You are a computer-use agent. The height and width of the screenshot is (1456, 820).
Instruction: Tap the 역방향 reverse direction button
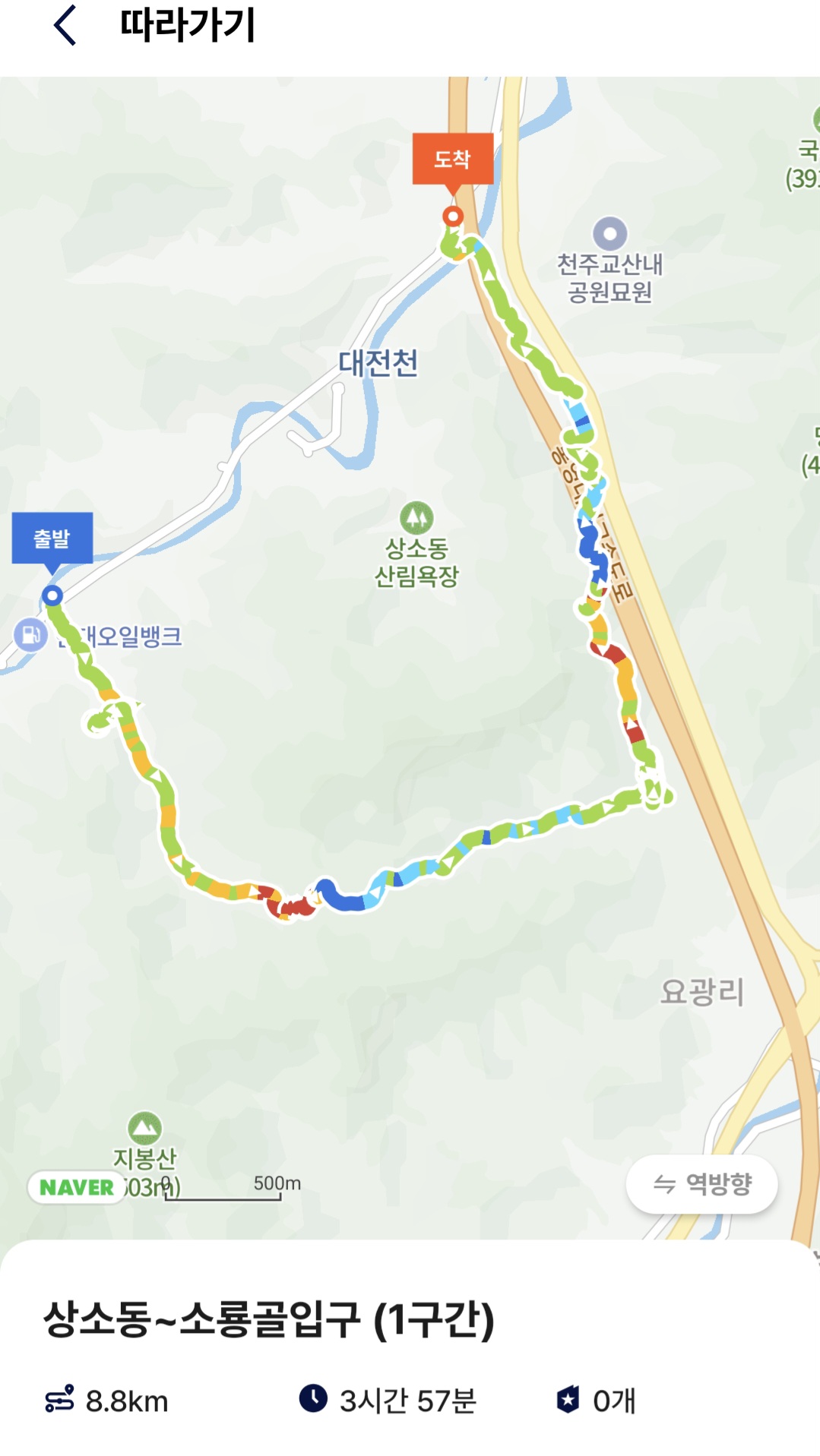701,1183
